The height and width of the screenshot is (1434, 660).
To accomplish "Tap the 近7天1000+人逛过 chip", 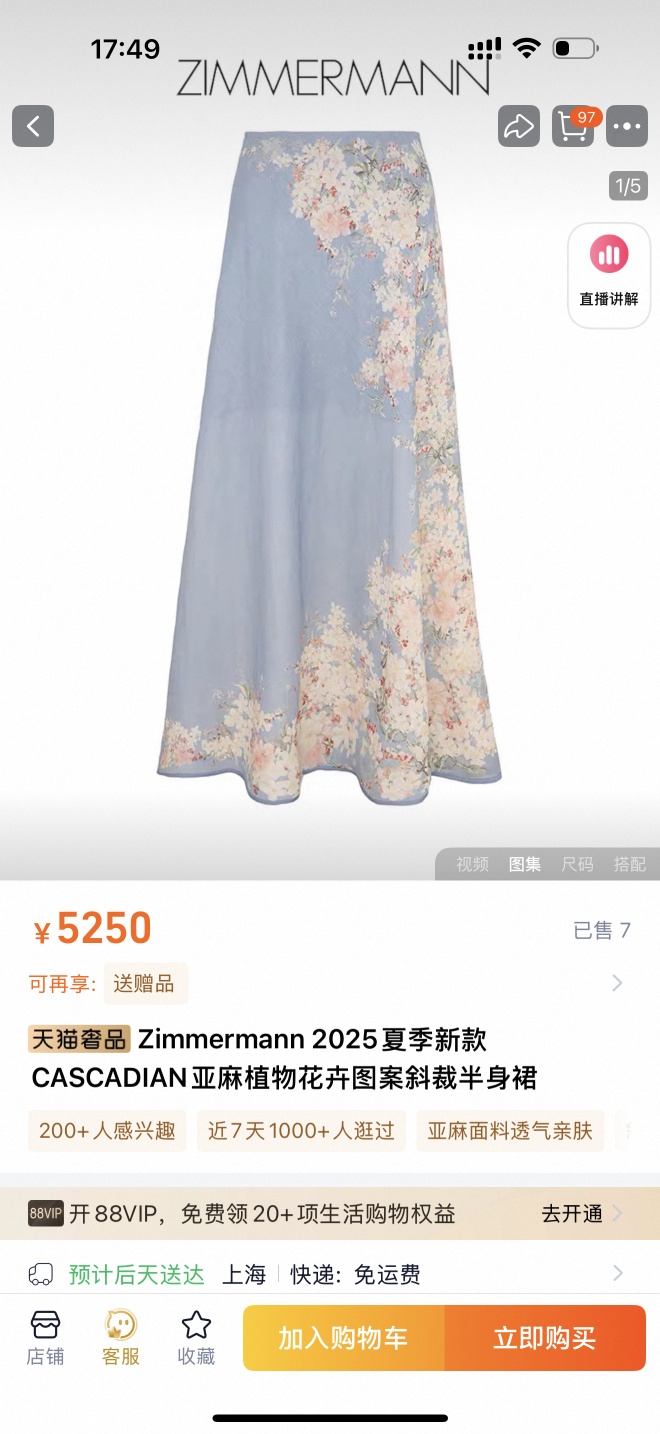I will coord(301,1131).
